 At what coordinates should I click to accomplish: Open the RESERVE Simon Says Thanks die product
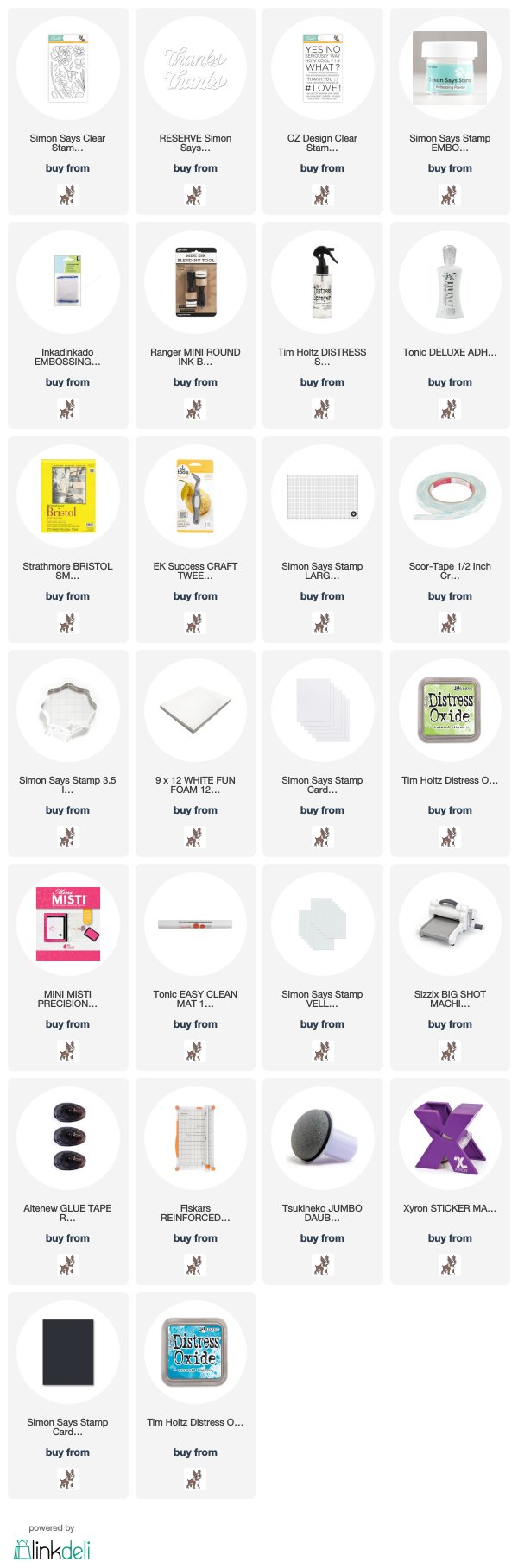pyautogui.click(x=195, y=69)
